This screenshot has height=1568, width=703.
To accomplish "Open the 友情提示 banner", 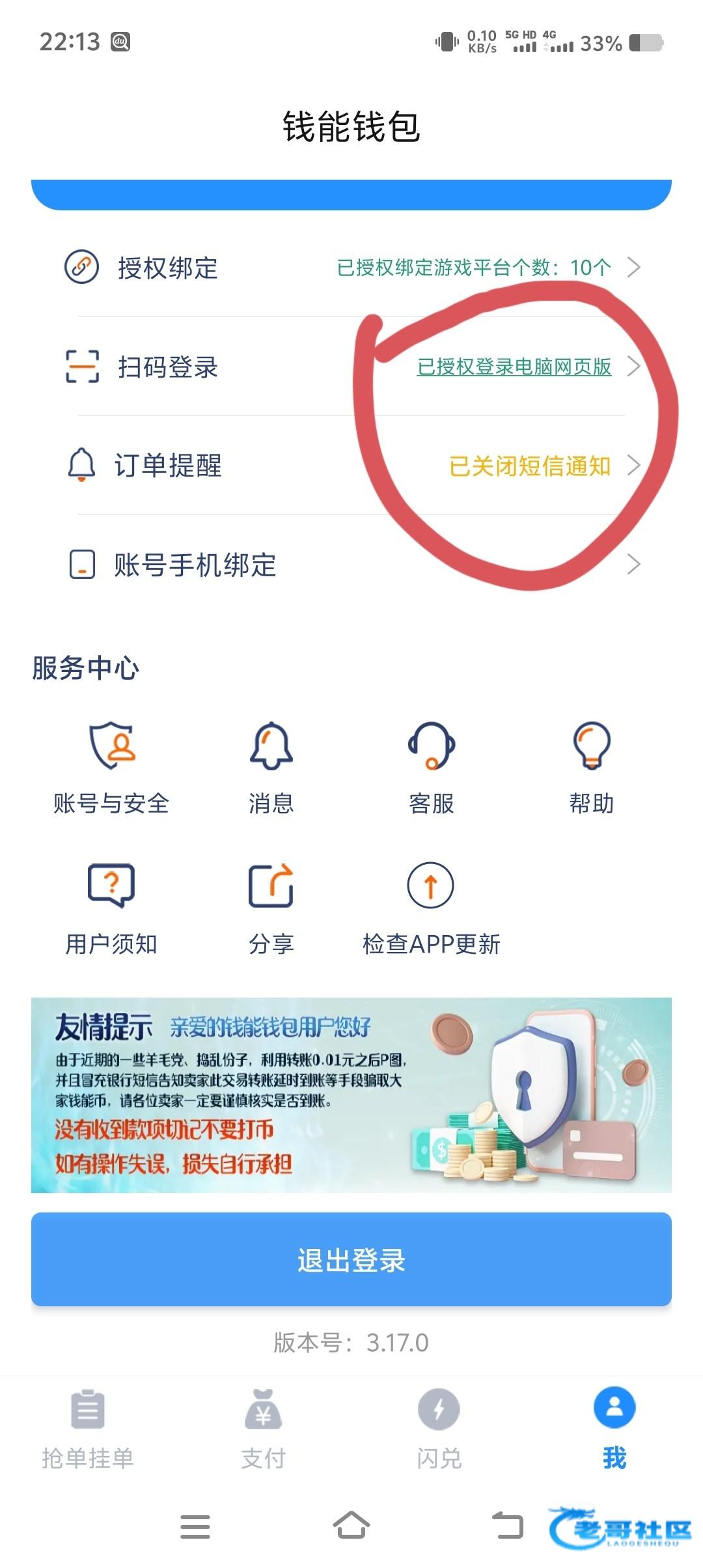I will click(351, 1095).
